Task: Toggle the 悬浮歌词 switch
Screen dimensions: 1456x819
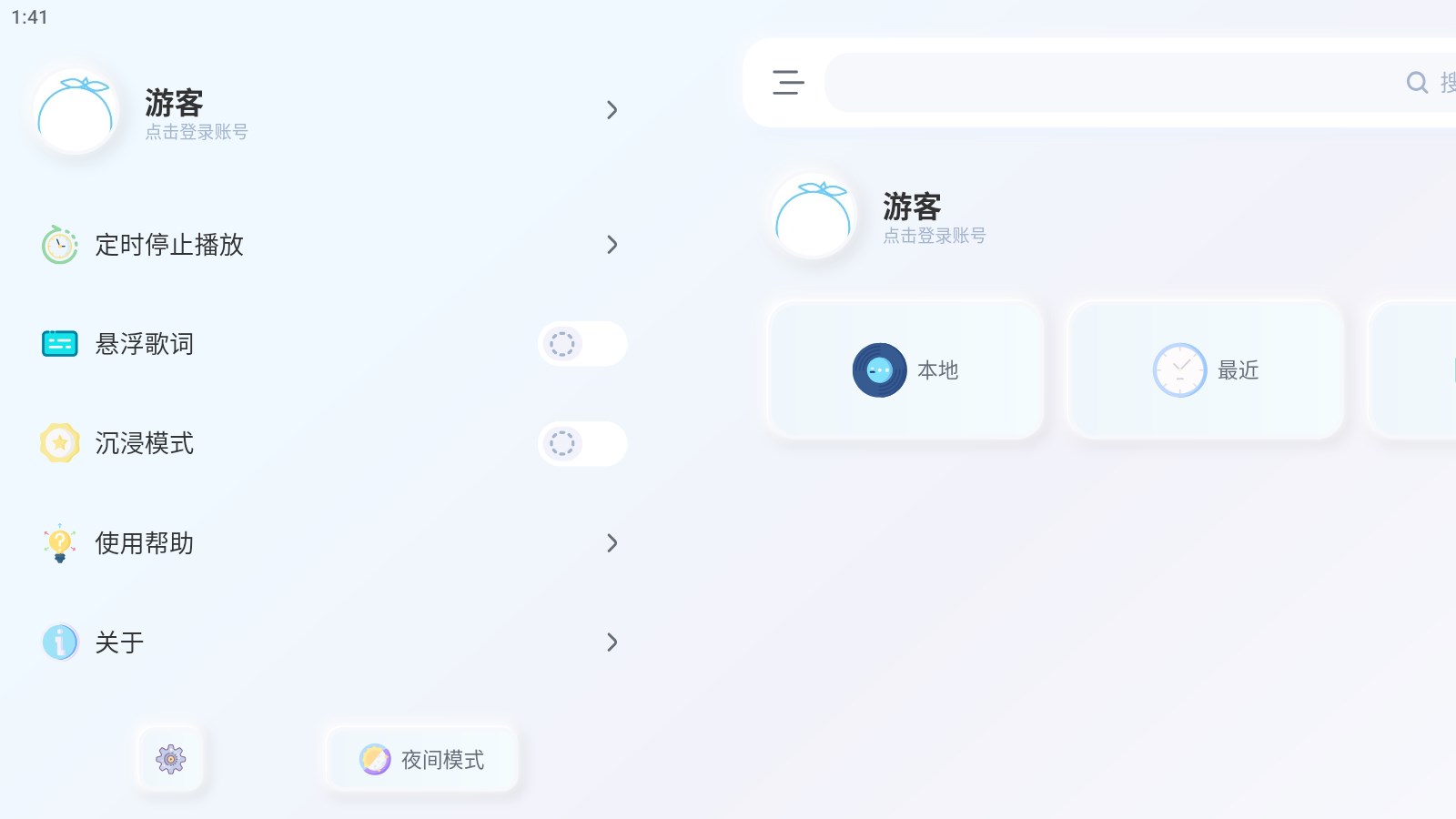Action: click(x=581, y=344)
